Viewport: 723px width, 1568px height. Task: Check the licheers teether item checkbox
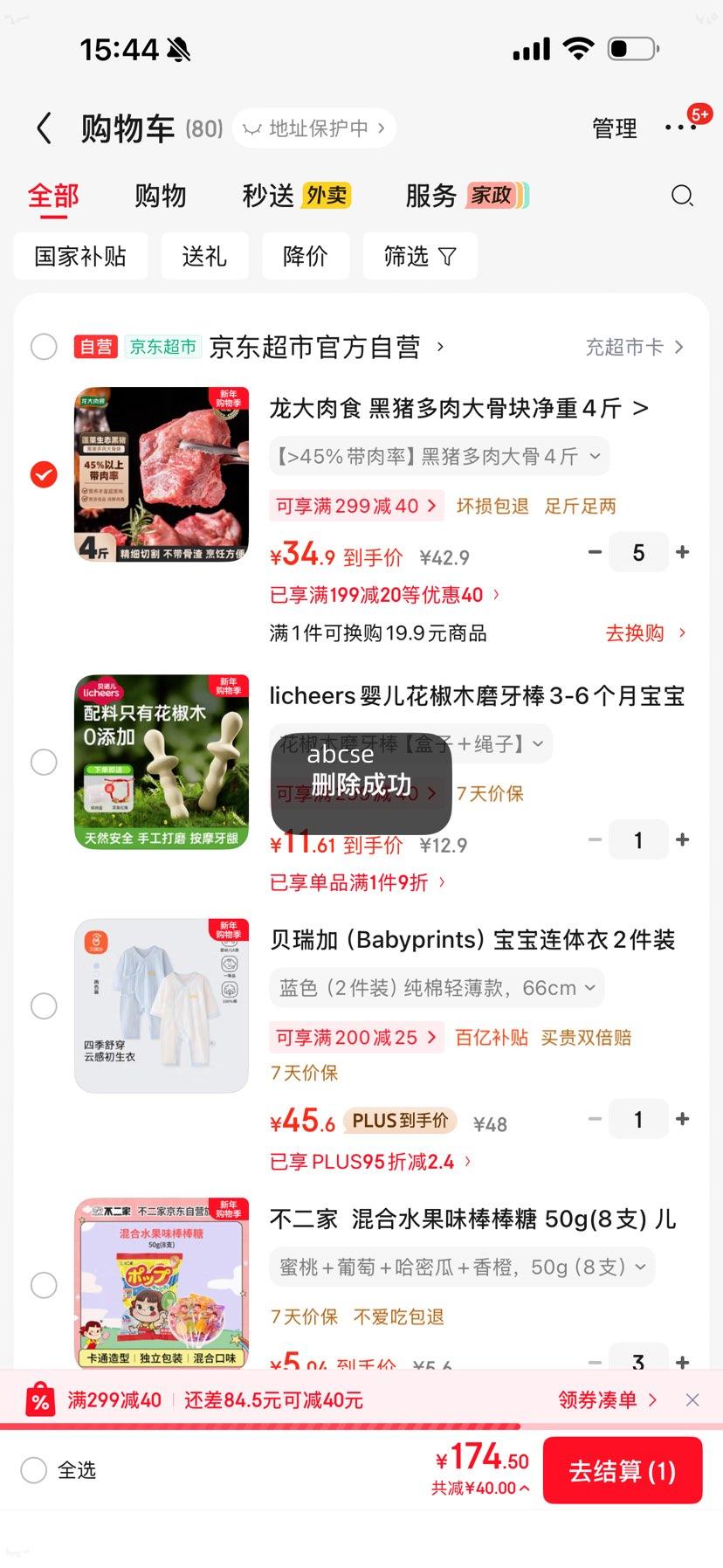[44, 762]
